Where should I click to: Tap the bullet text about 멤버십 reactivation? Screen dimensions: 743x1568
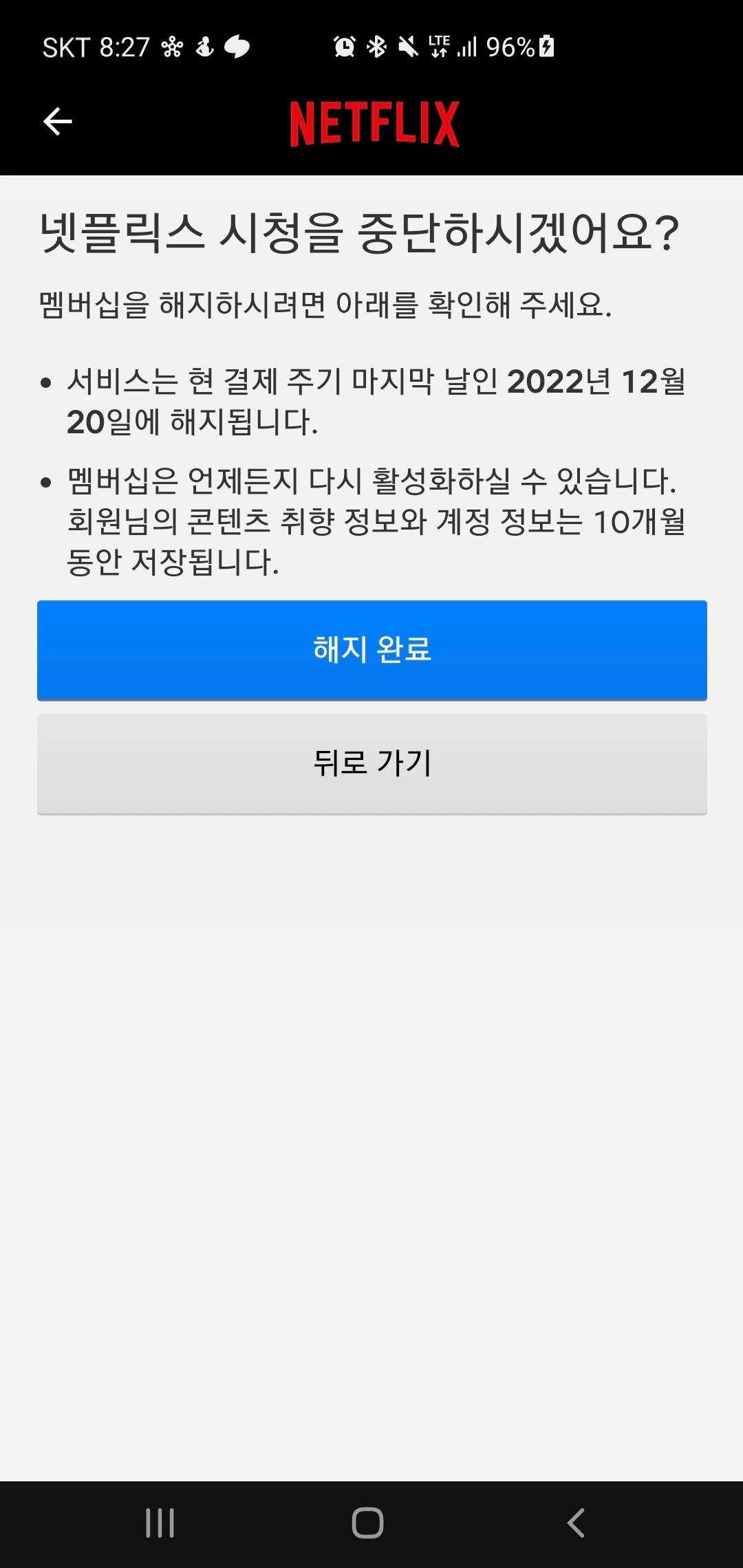(371, 519)
